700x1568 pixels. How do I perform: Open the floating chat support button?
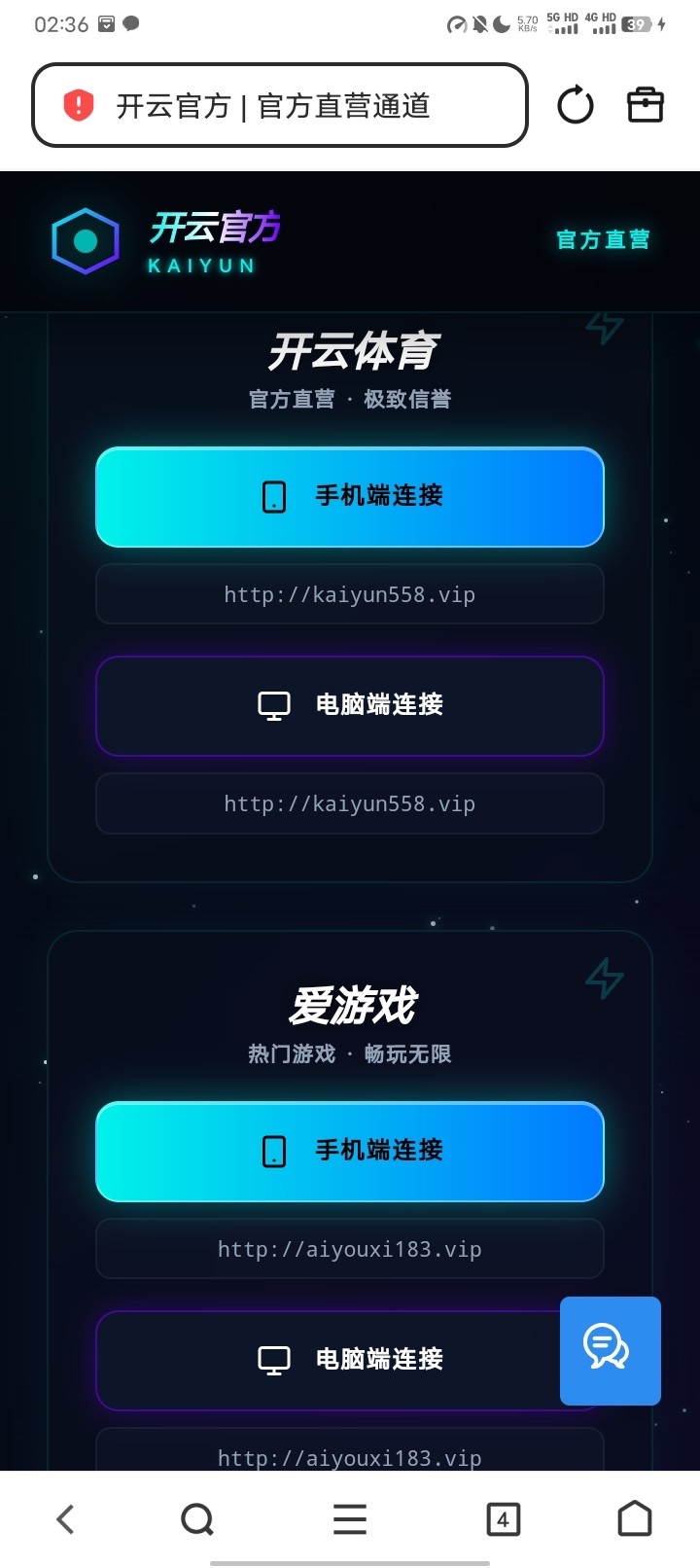click(x=610, y=1350)
